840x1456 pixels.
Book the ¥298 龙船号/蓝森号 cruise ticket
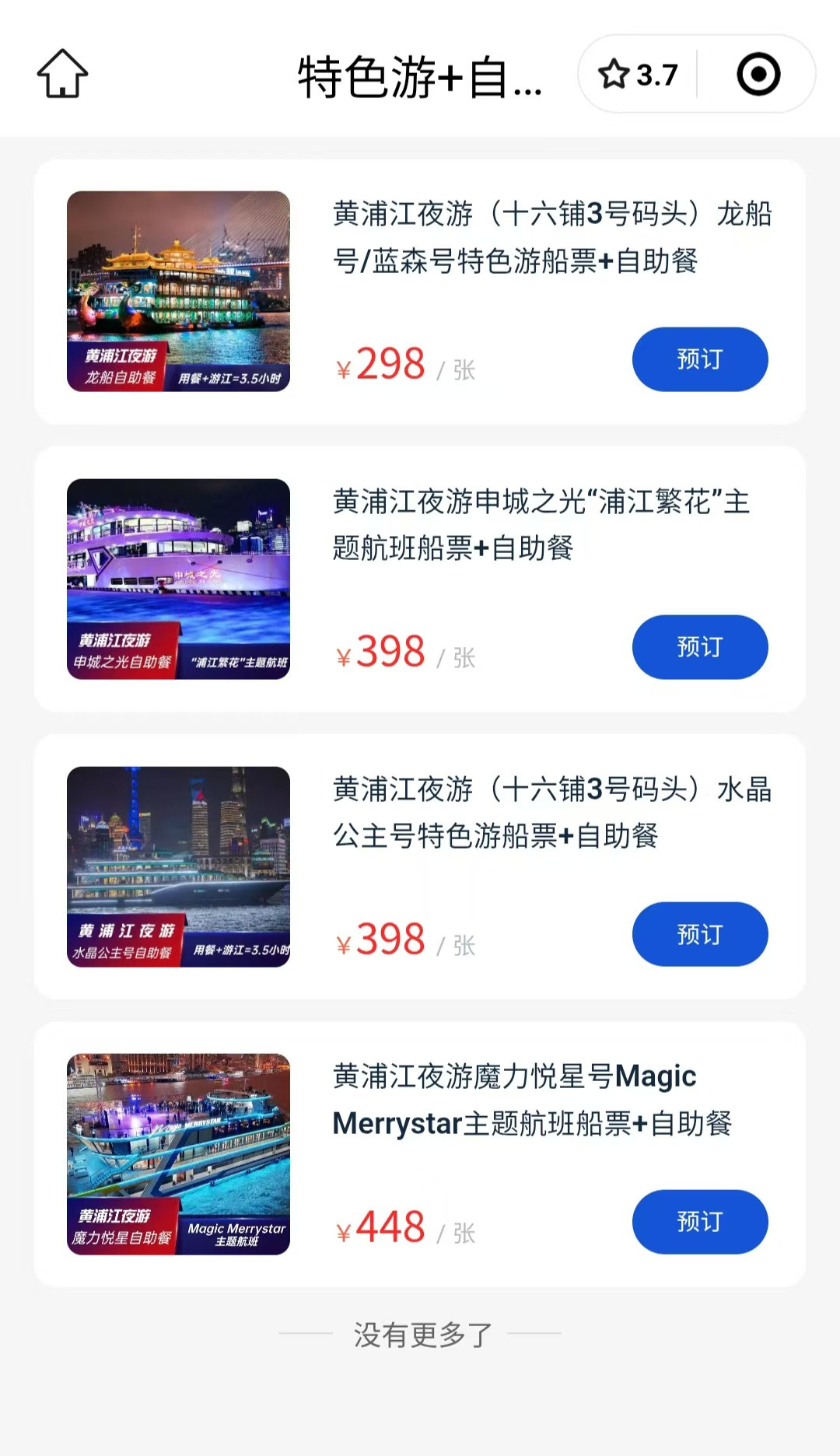pos(699,359)
